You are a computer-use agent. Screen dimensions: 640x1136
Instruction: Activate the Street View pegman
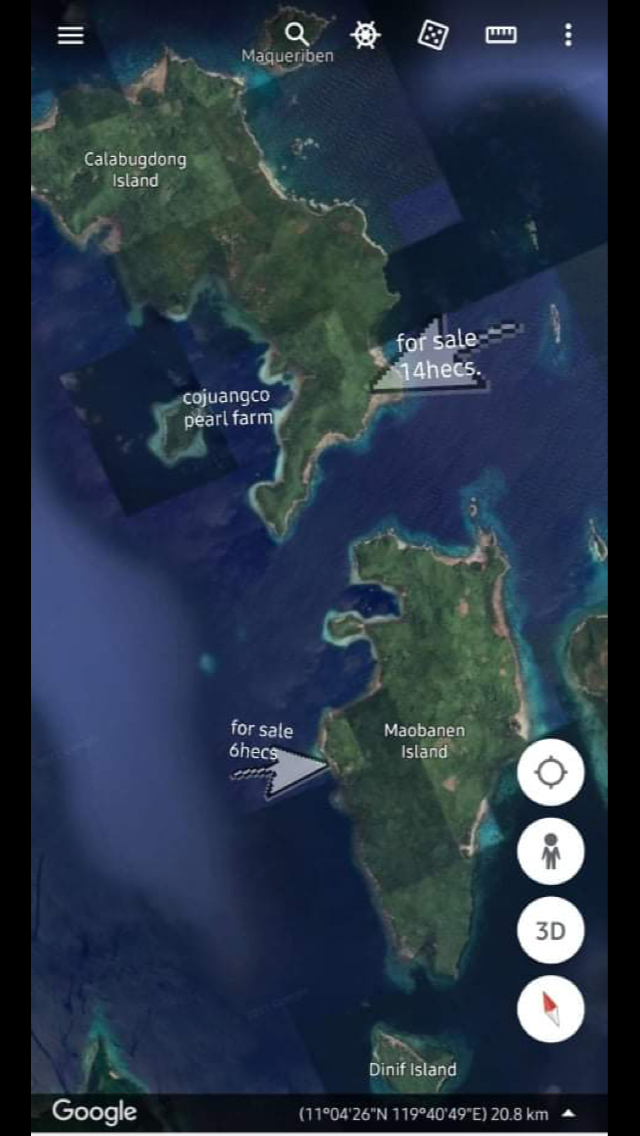click(551, 852)
